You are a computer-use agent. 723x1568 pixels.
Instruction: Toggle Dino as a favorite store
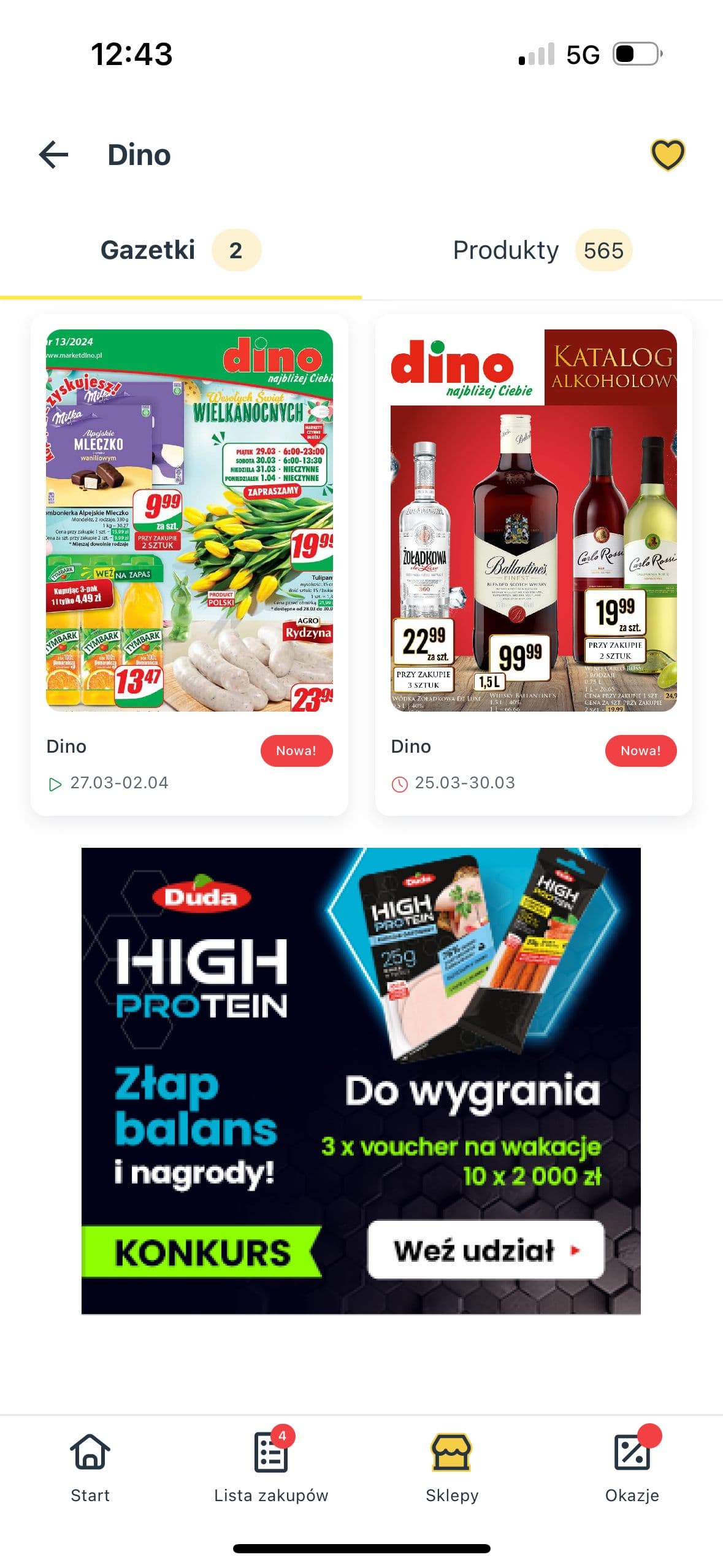[667, 155]
